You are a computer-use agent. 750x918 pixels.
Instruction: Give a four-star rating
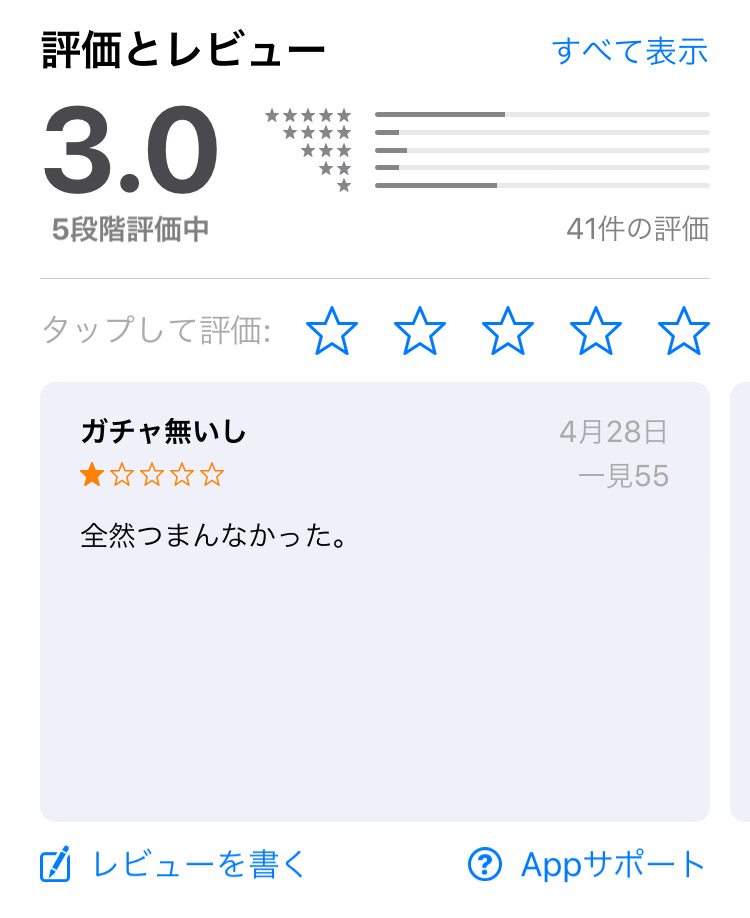tap(596, 331)
